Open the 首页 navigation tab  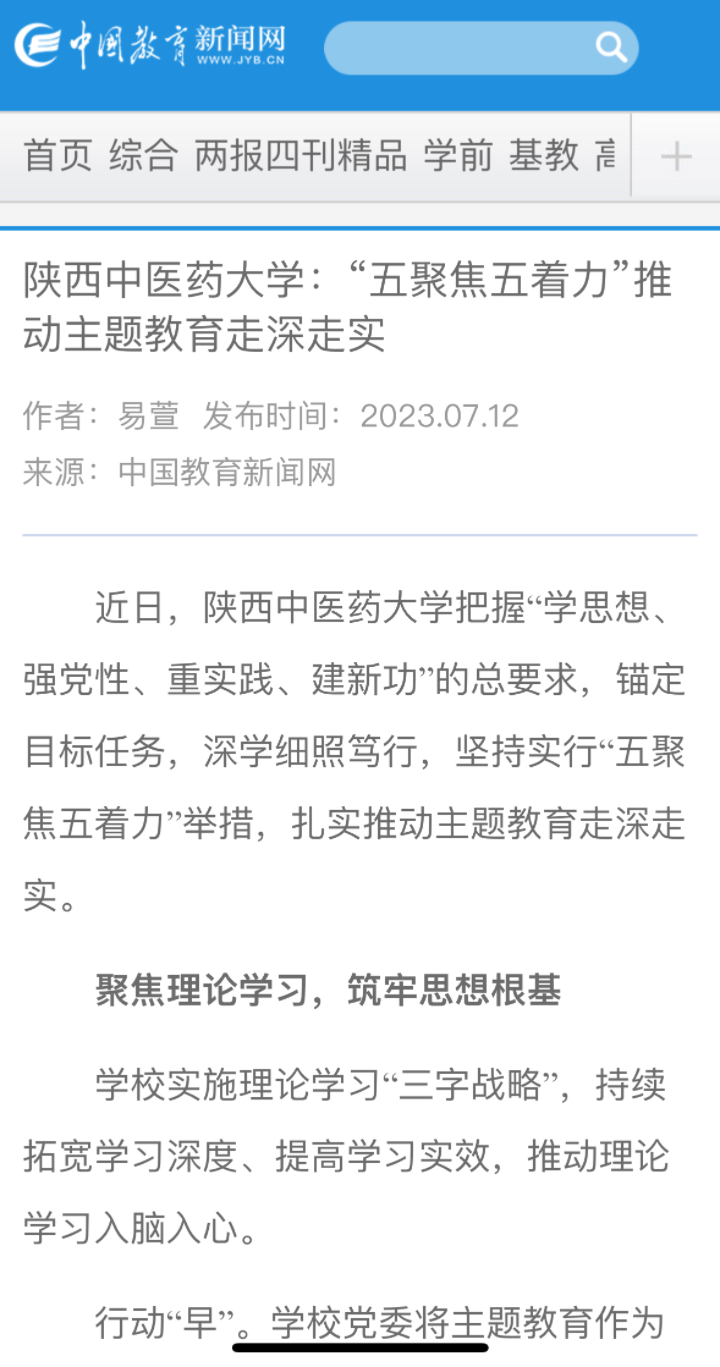[x=58, y=155]
